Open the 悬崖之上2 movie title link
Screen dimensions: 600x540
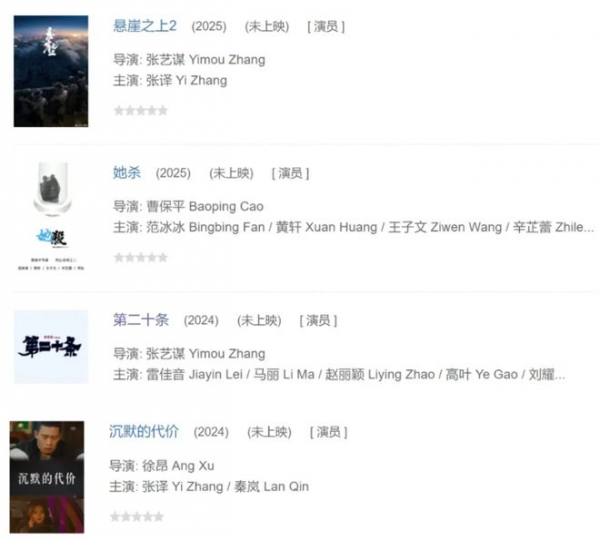coord(145,26)
